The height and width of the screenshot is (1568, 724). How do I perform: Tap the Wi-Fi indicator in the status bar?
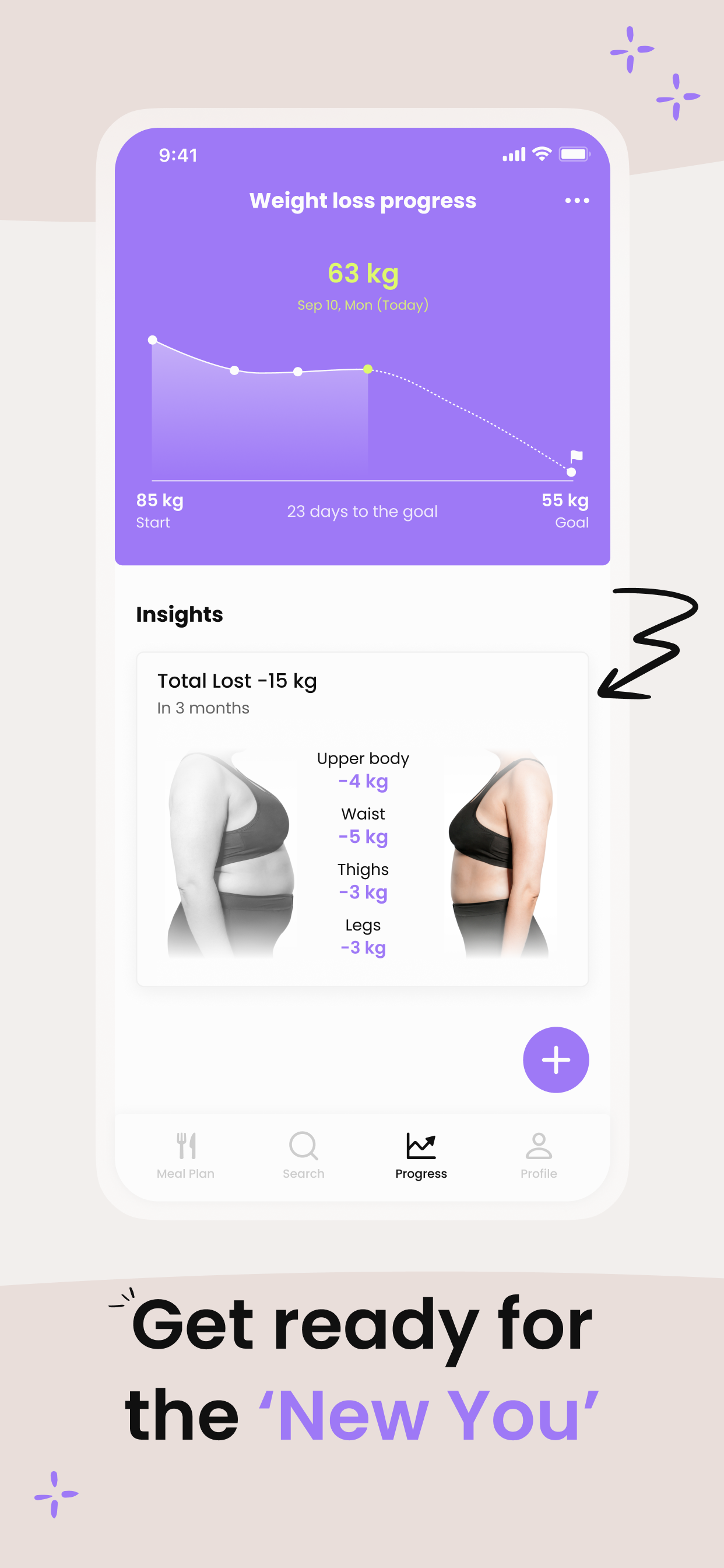pyautogui.click(x=540, y=154)
